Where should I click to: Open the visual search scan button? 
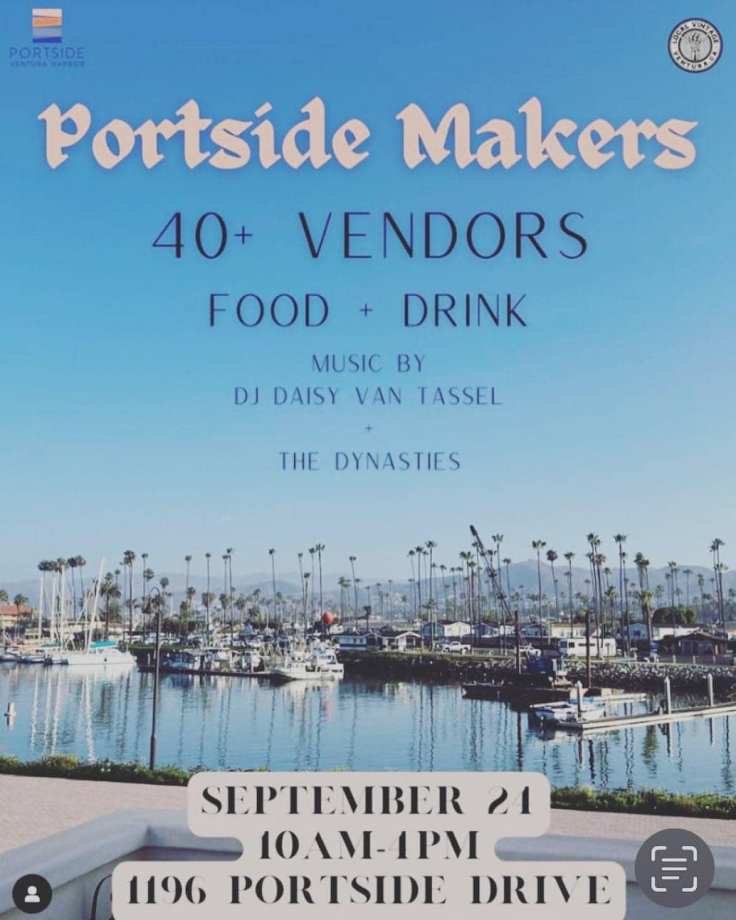(674, 867)
